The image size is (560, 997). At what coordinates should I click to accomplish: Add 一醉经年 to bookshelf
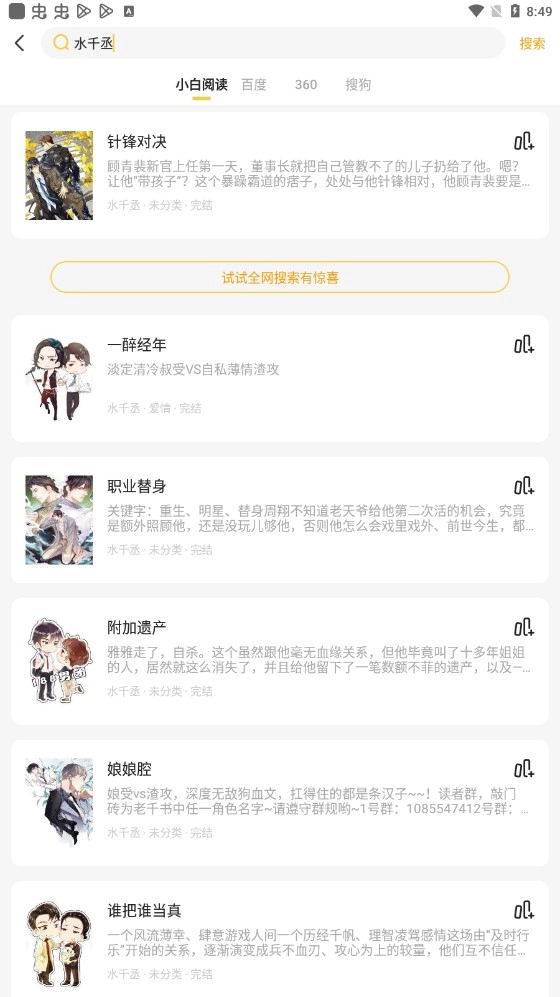(x=524, y=345)
